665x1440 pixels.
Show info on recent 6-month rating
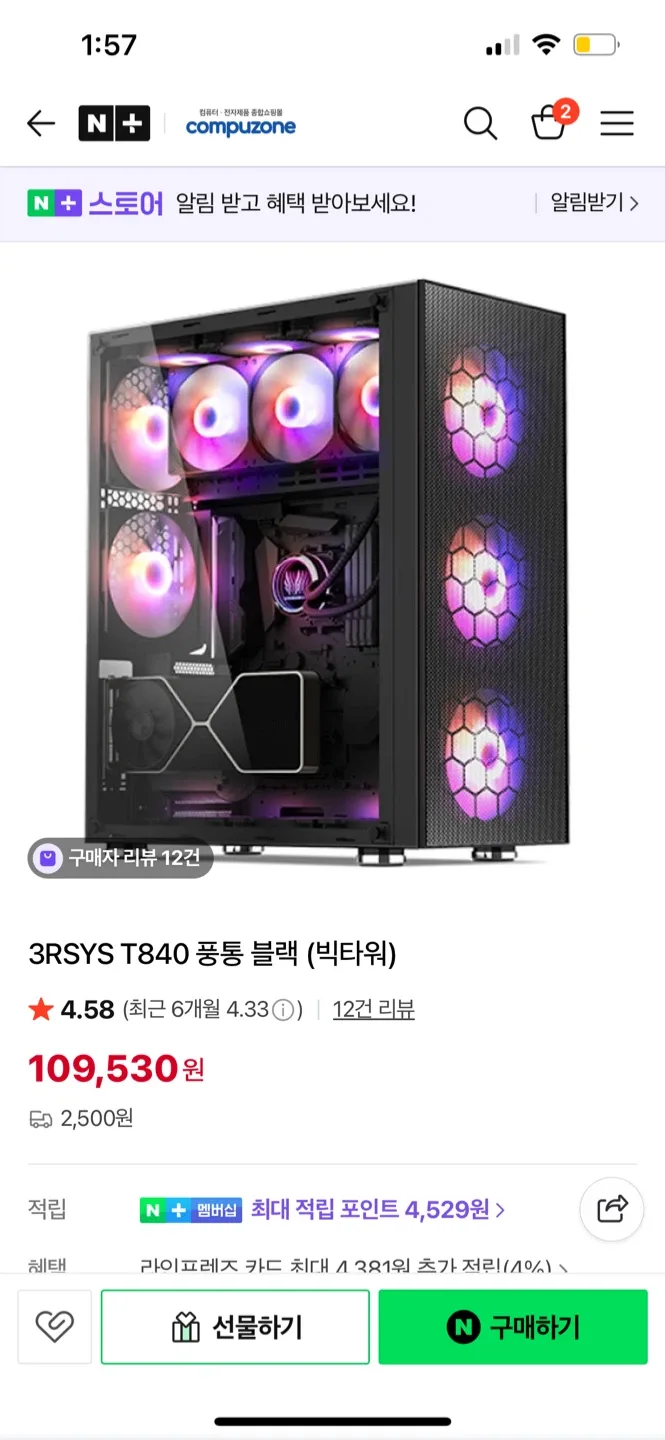pyautogui.click(x=286, y=1010)
